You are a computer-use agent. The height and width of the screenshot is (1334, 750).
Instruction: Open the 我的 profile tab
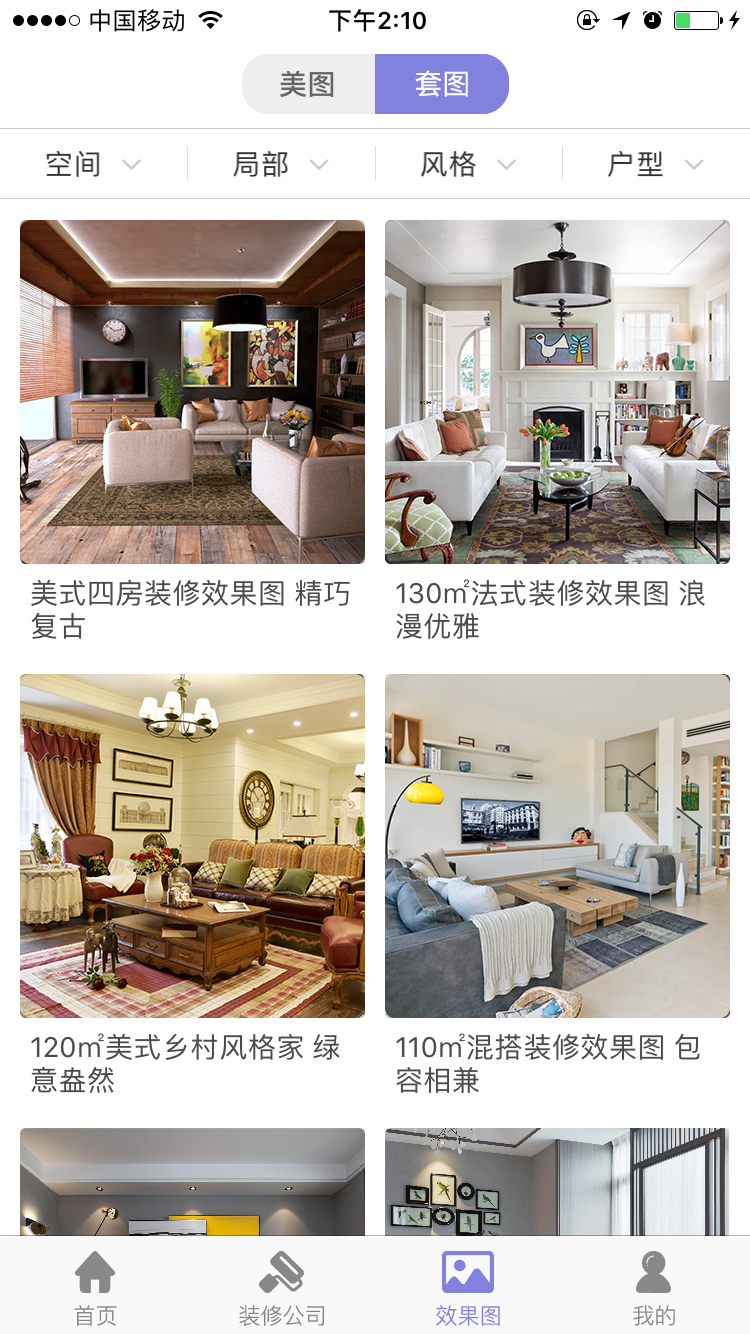654,1288
